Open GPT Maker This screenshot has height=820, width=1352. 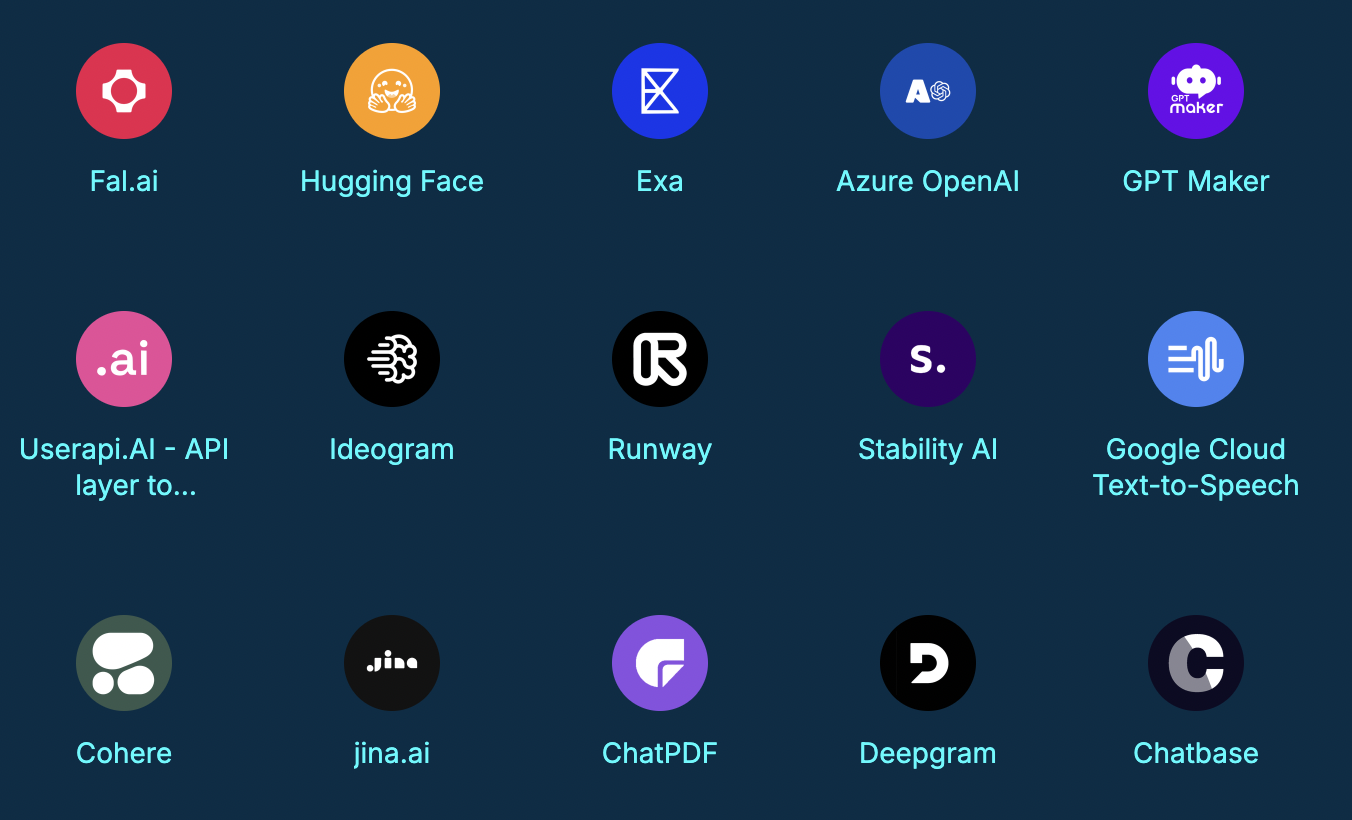pyautogui.click(x=1196, y=92)
